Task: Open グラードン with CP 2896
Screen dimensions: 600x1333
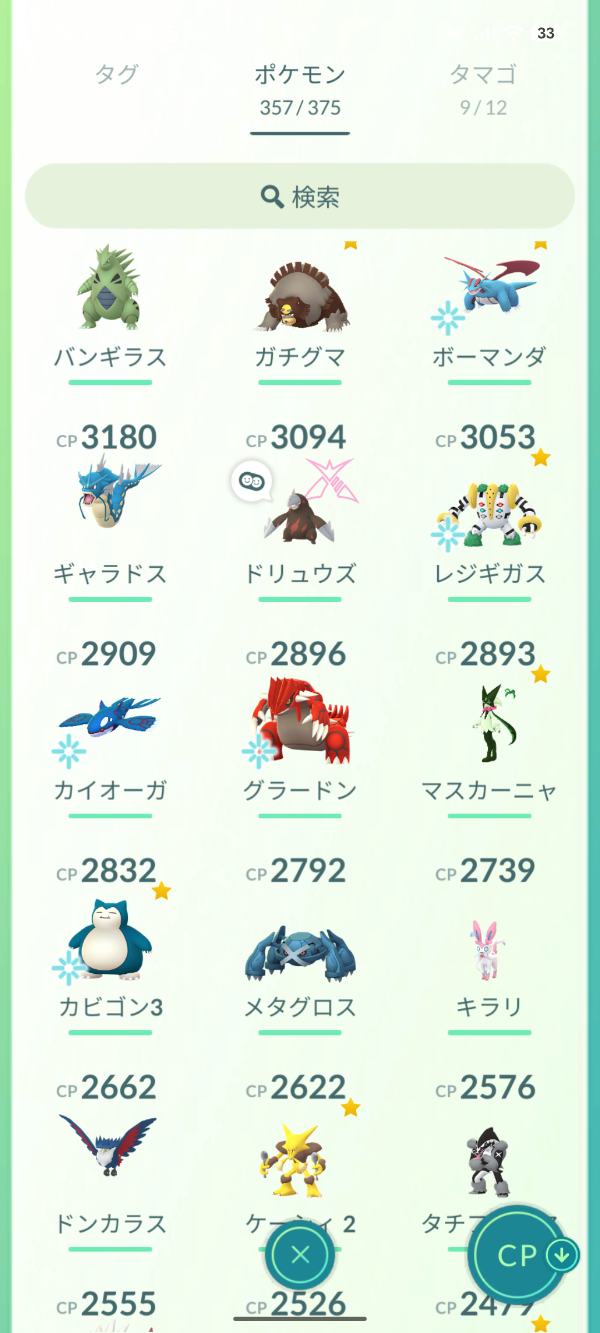Action: (x=300, y=722)
